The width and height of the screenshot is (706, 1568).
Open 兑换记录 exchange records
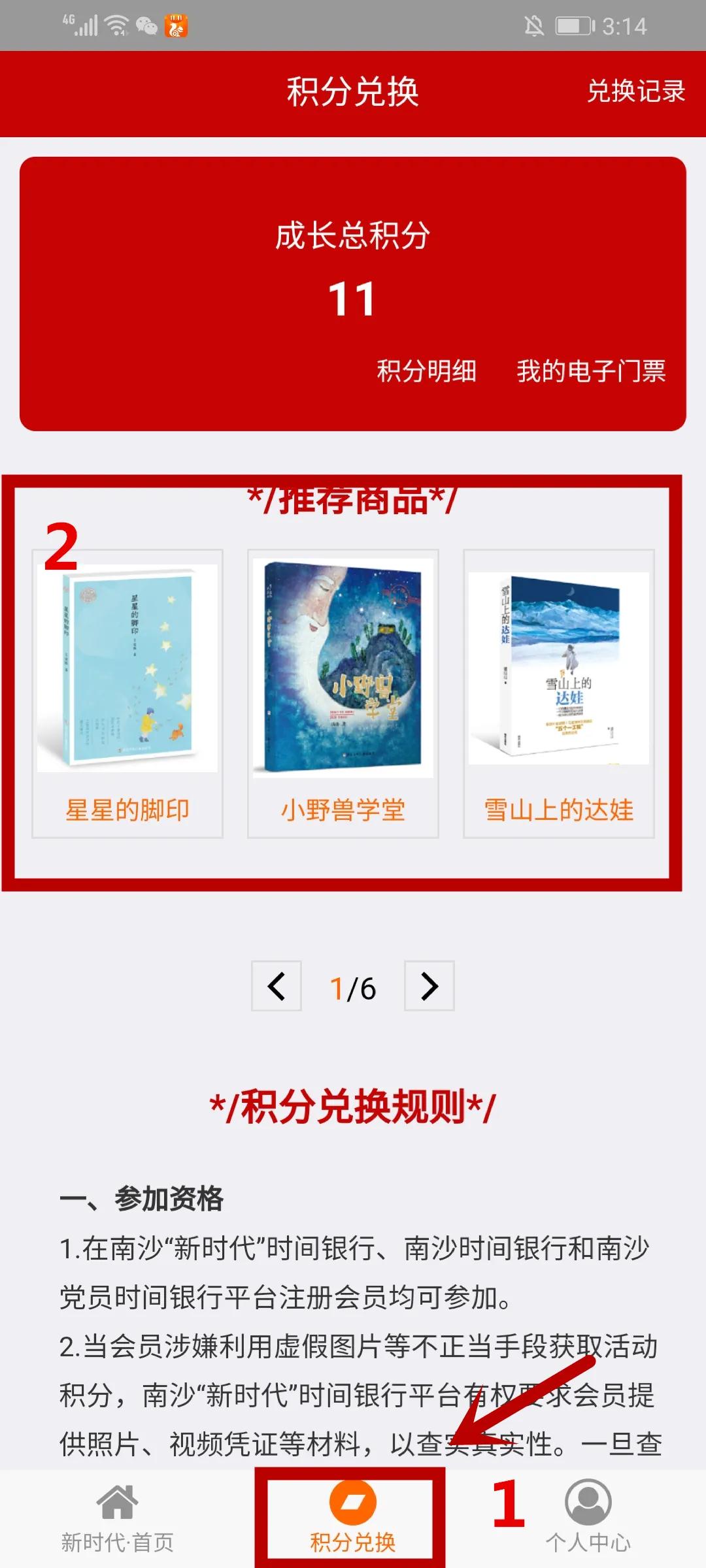[x=635, y=91]
